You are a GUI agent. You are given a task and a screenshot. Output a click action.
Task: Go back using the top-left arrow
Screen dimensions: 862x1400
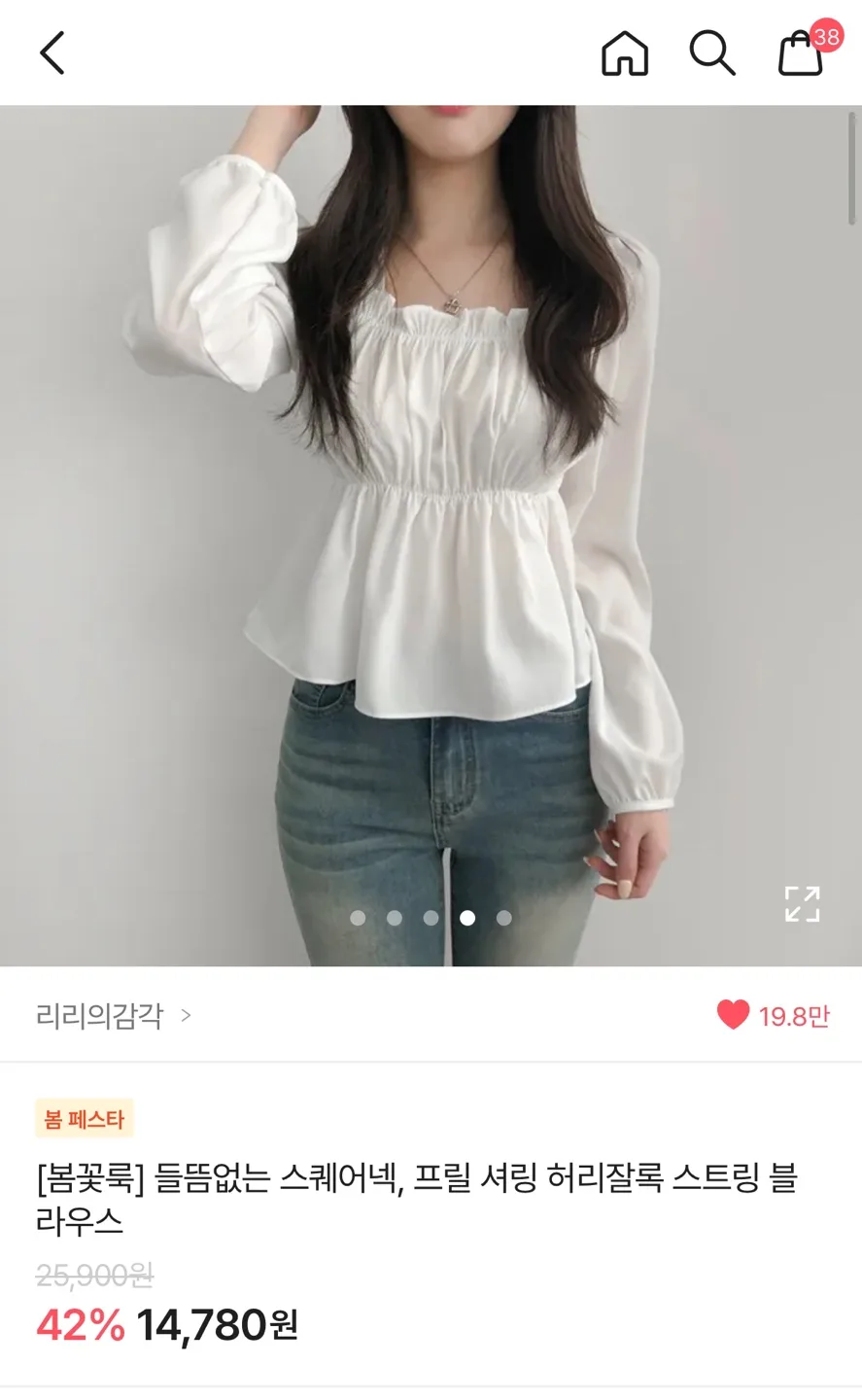[52, 52]
